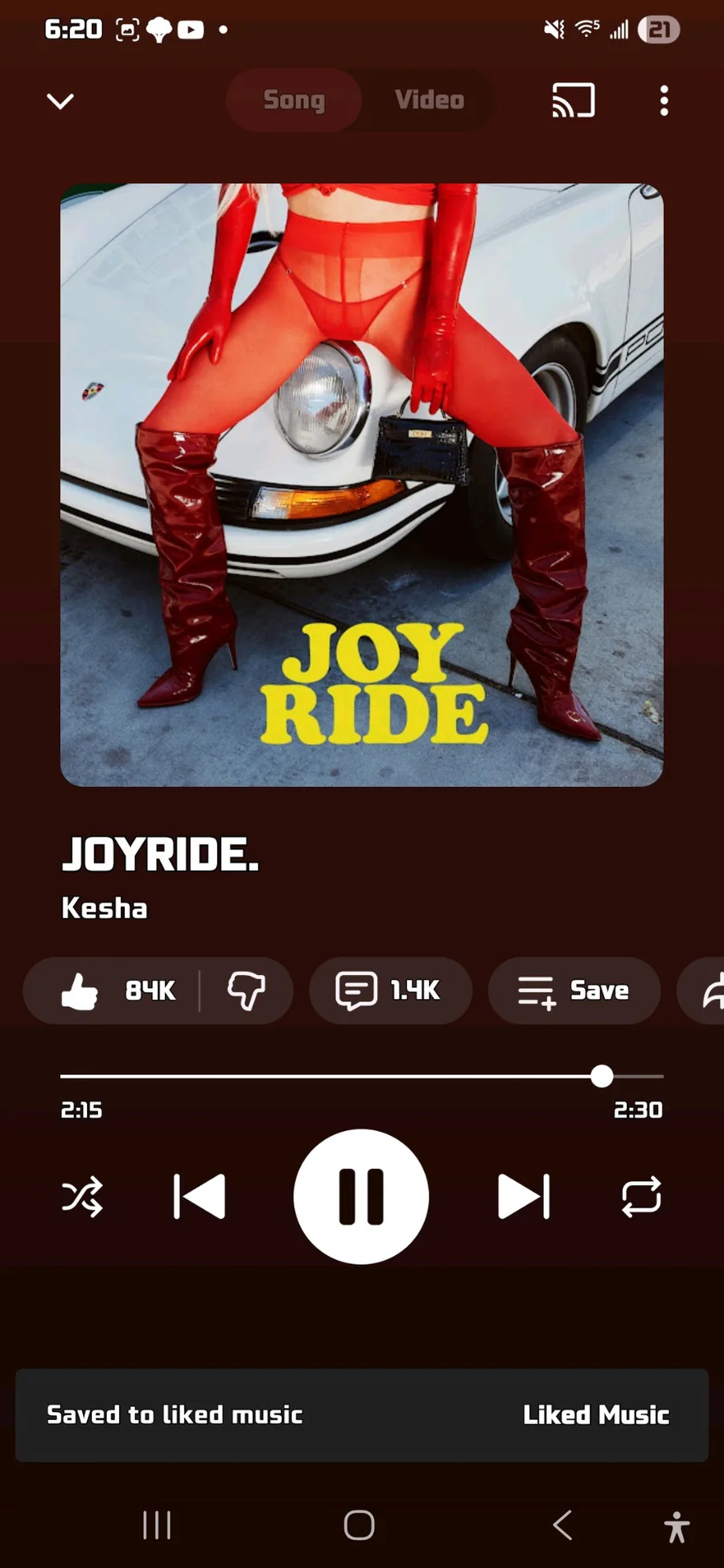The height and width of the screenshot is (1568, 724).
Task: Cast the music to another device
Action: coord(573,101)
